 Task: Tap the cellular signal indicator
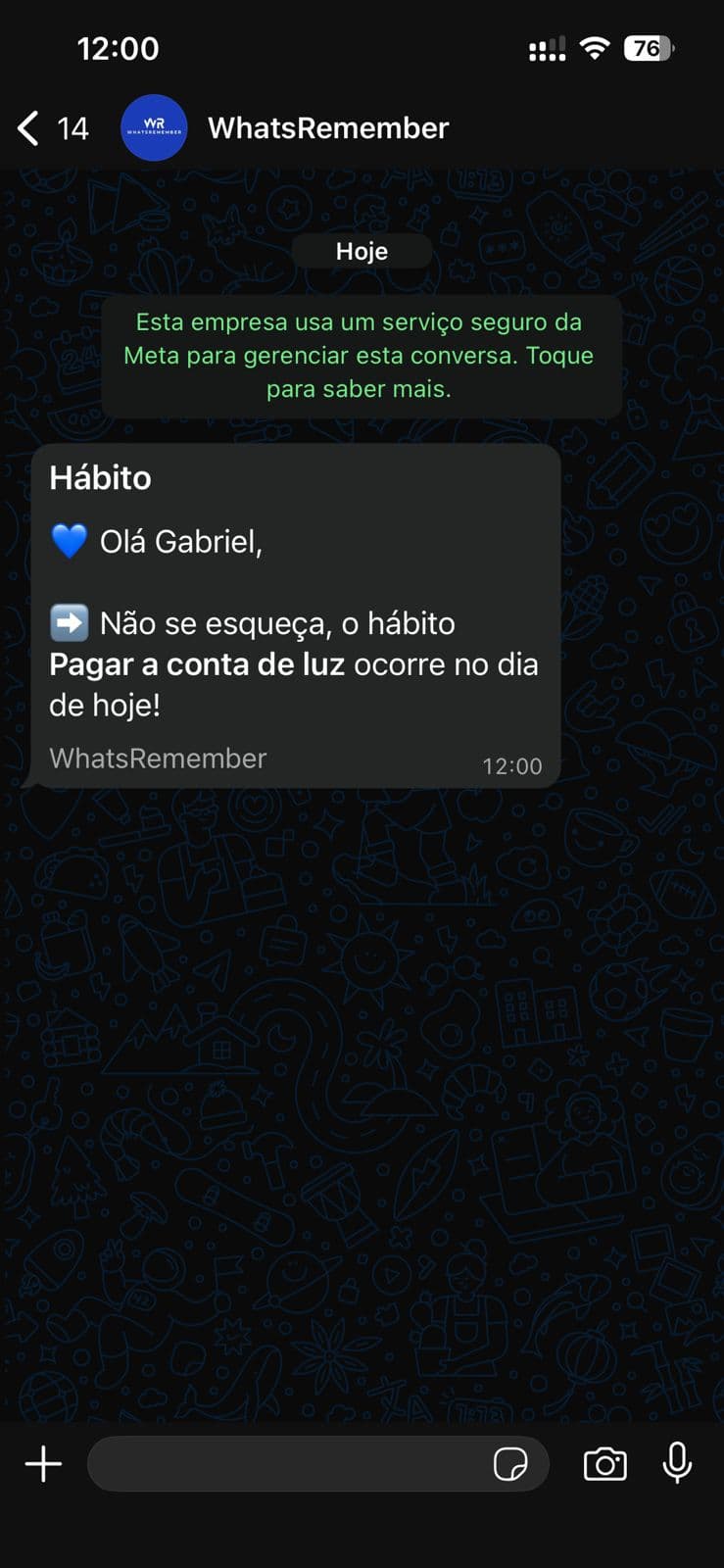click(x=546, y=47)
